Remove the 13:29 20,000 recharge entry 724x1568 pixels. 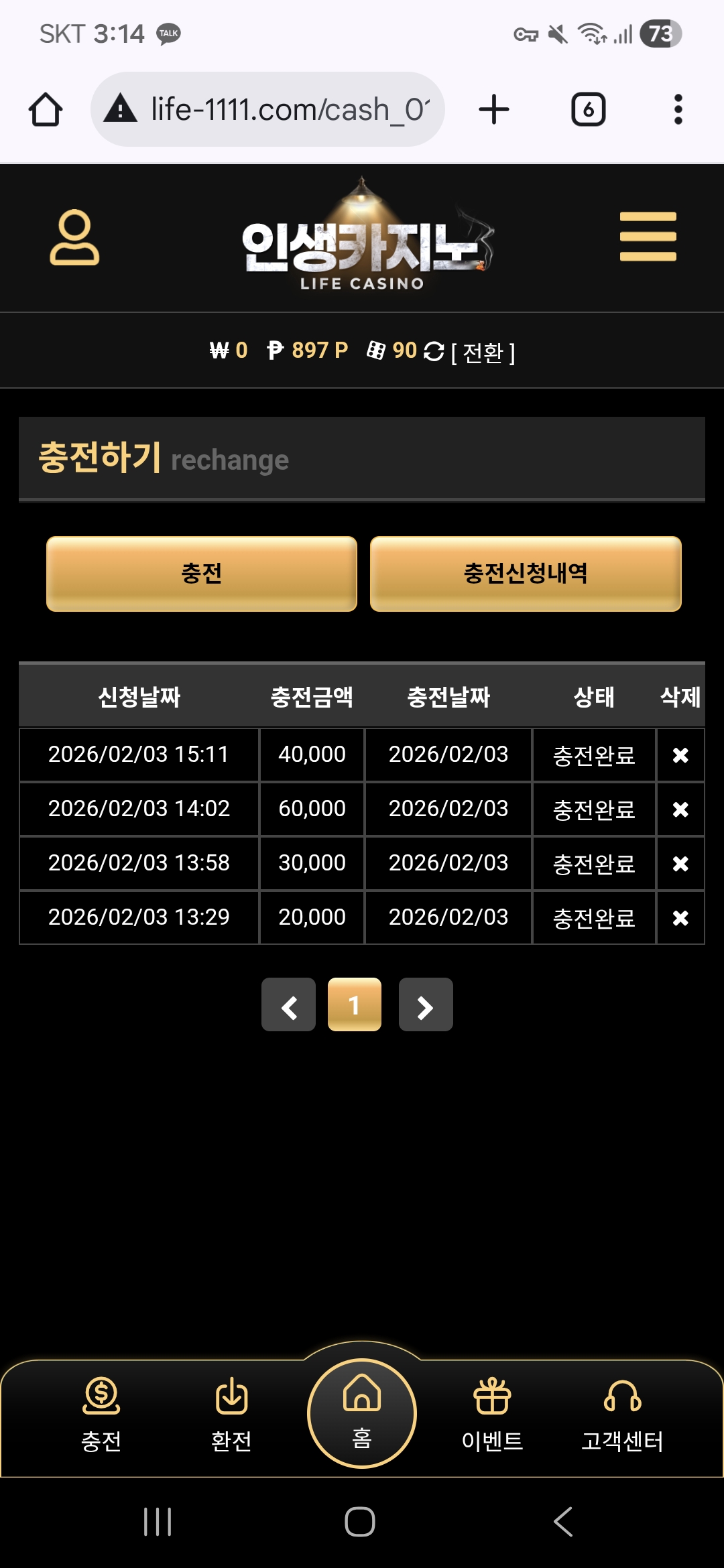680,917
